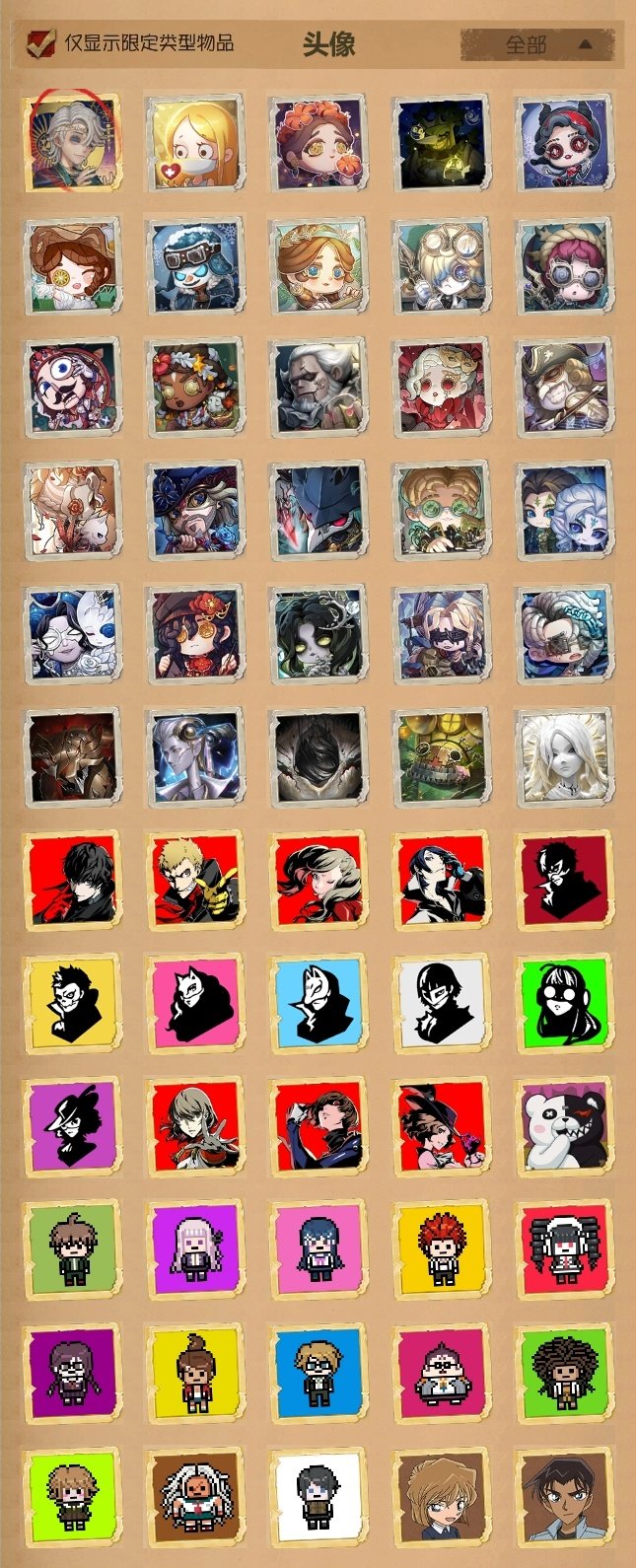This screenshot has width=636, height=1568.
Task: Select the white marble statue avatar
Action: click(564, 756)
